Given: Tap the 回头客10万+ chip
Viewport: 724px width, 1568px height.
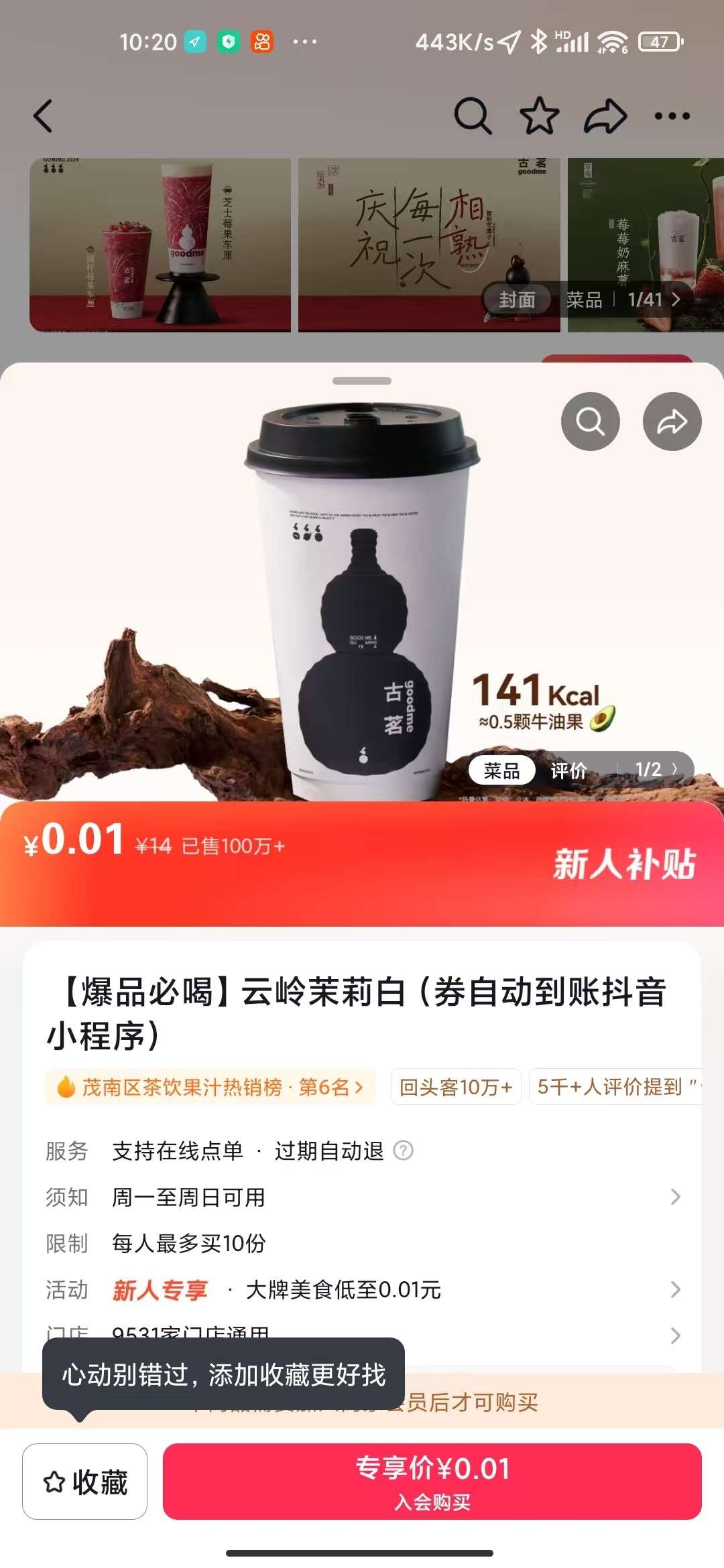Looking at the screenshot, I should coord(456,1086).
